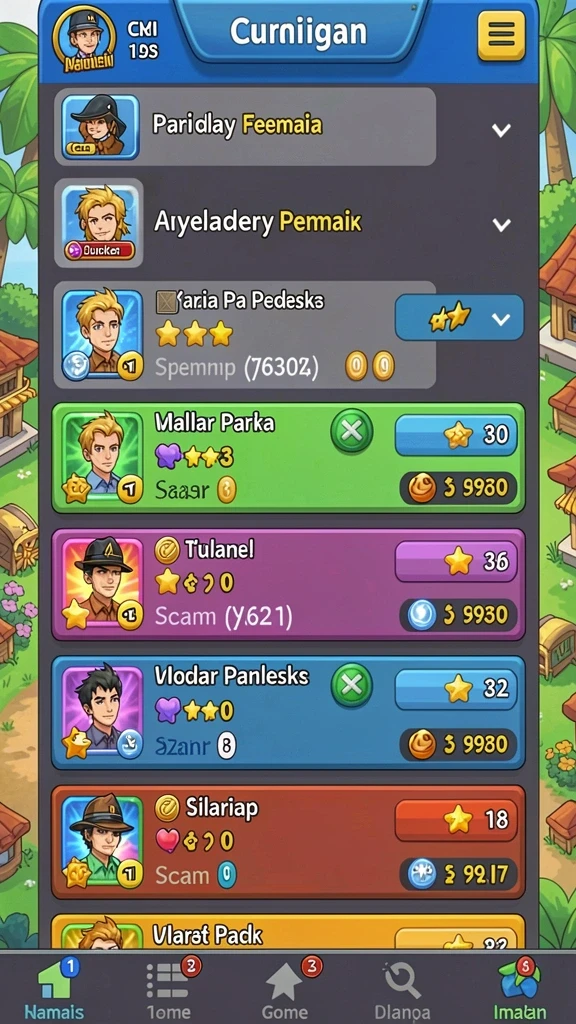Open the Silariap player card
Viewport: 576px width, 1024px height.
click(287, 842)
